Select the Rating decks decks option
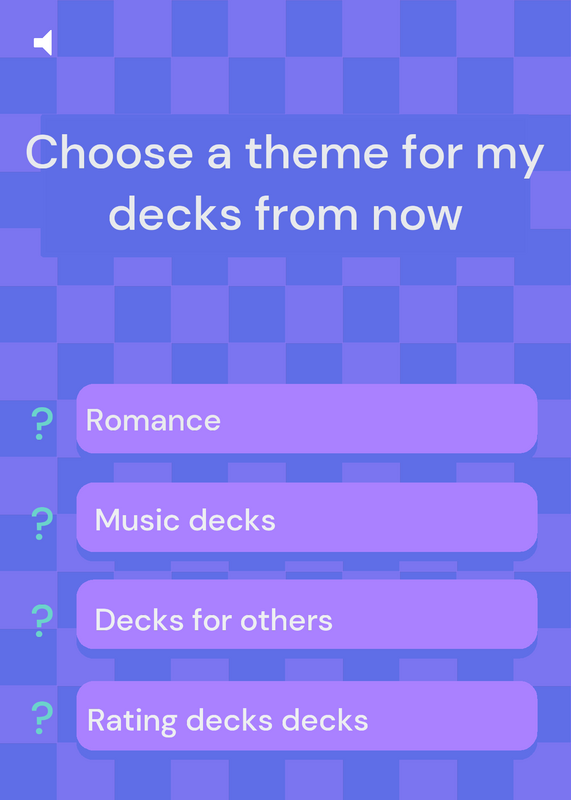This screenshot has width=571, height=800. [x=307, y=716]
